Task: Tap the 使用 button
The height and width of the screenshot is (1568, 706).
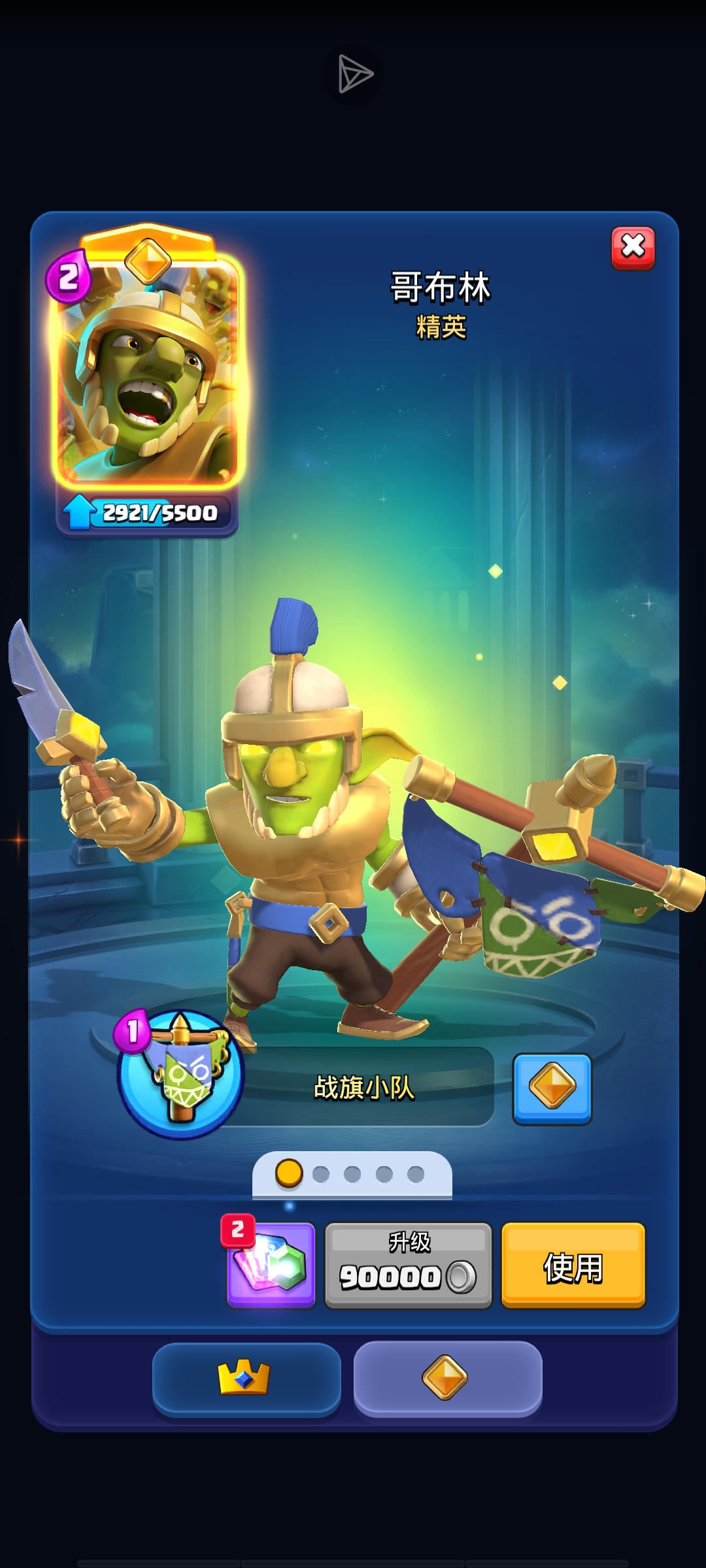Action: [573, 1266]
